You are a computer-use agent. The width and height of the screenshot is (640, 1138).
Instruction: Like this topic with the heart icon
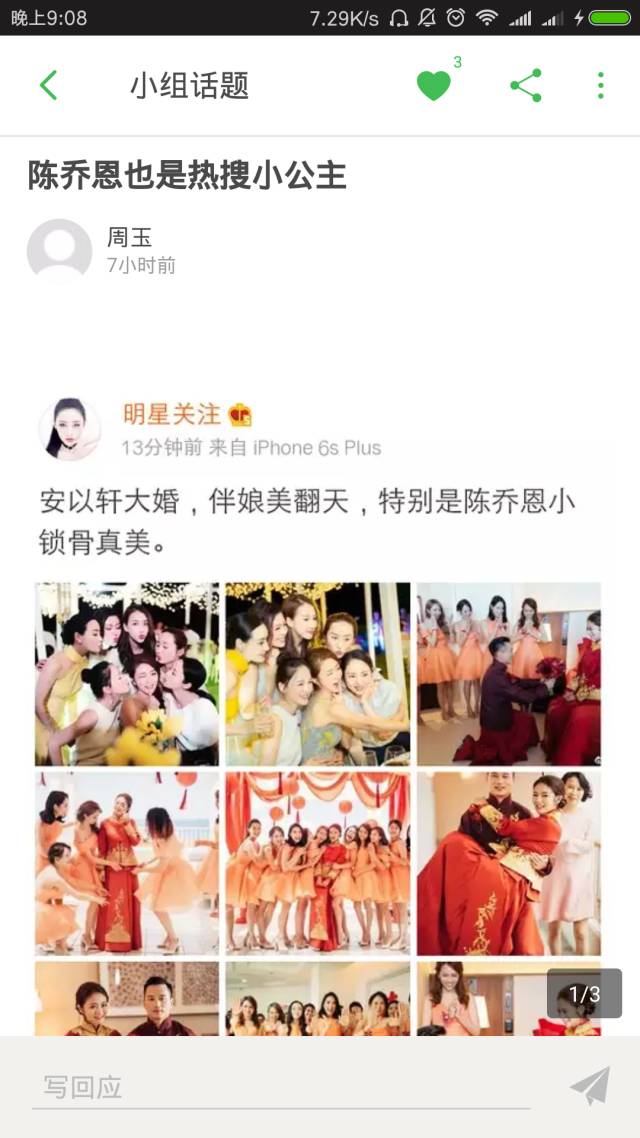tap(434, 86)
